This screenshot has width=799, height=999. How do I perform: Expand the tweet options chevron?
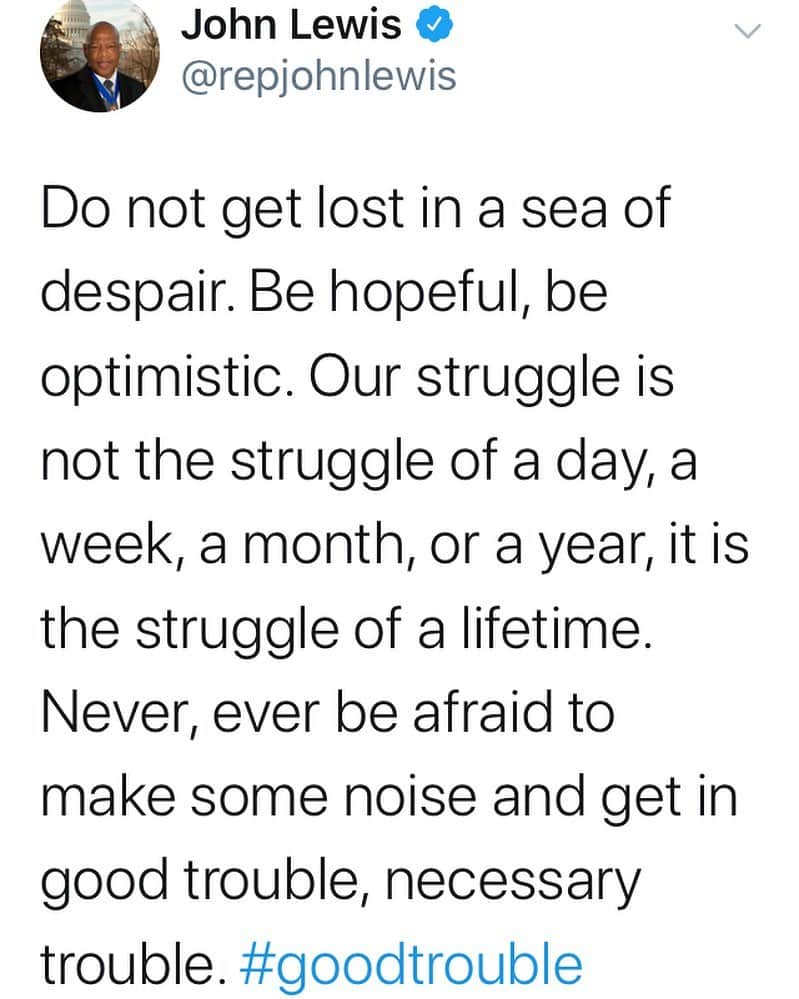click(747, 32)
